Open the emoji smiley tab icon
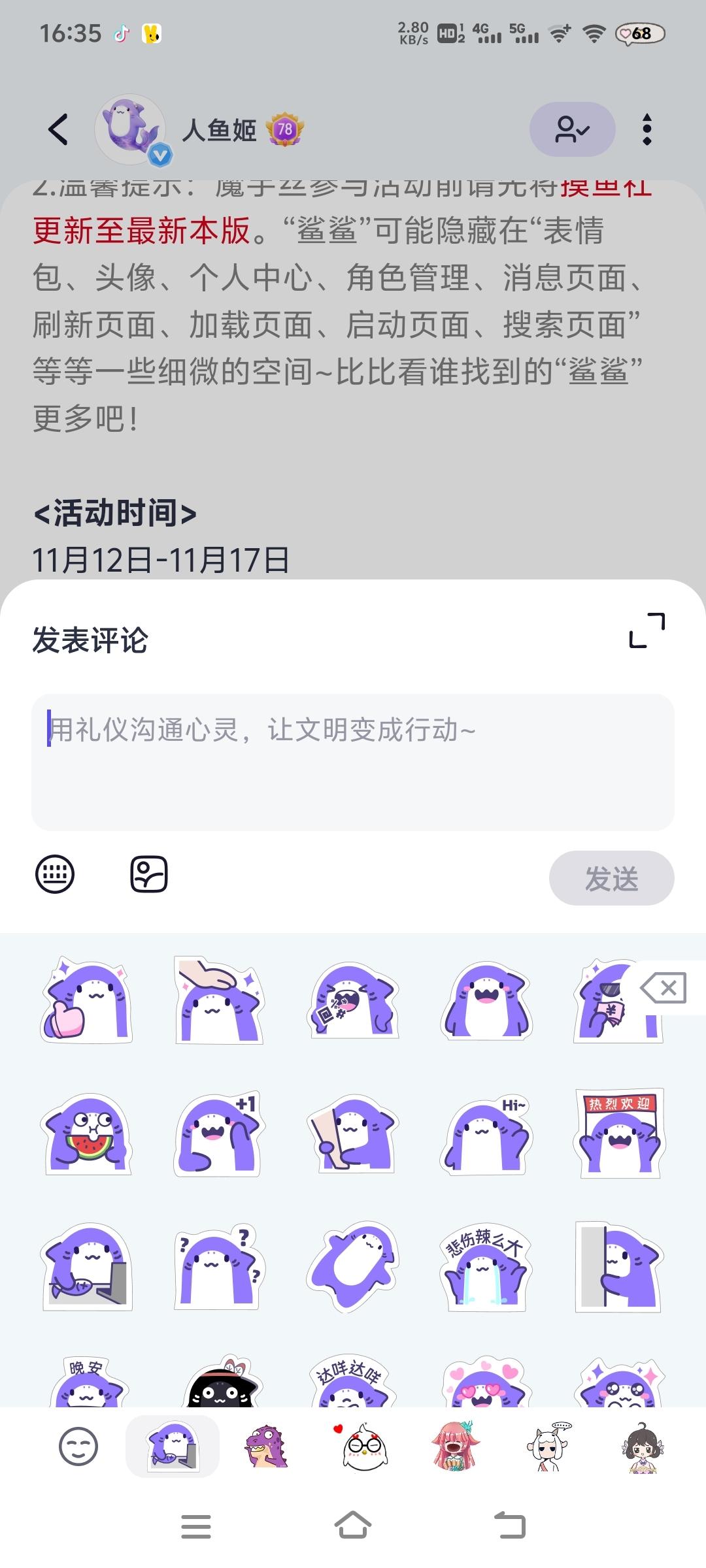This screenshot has height=1568, width=706. 78,1448
